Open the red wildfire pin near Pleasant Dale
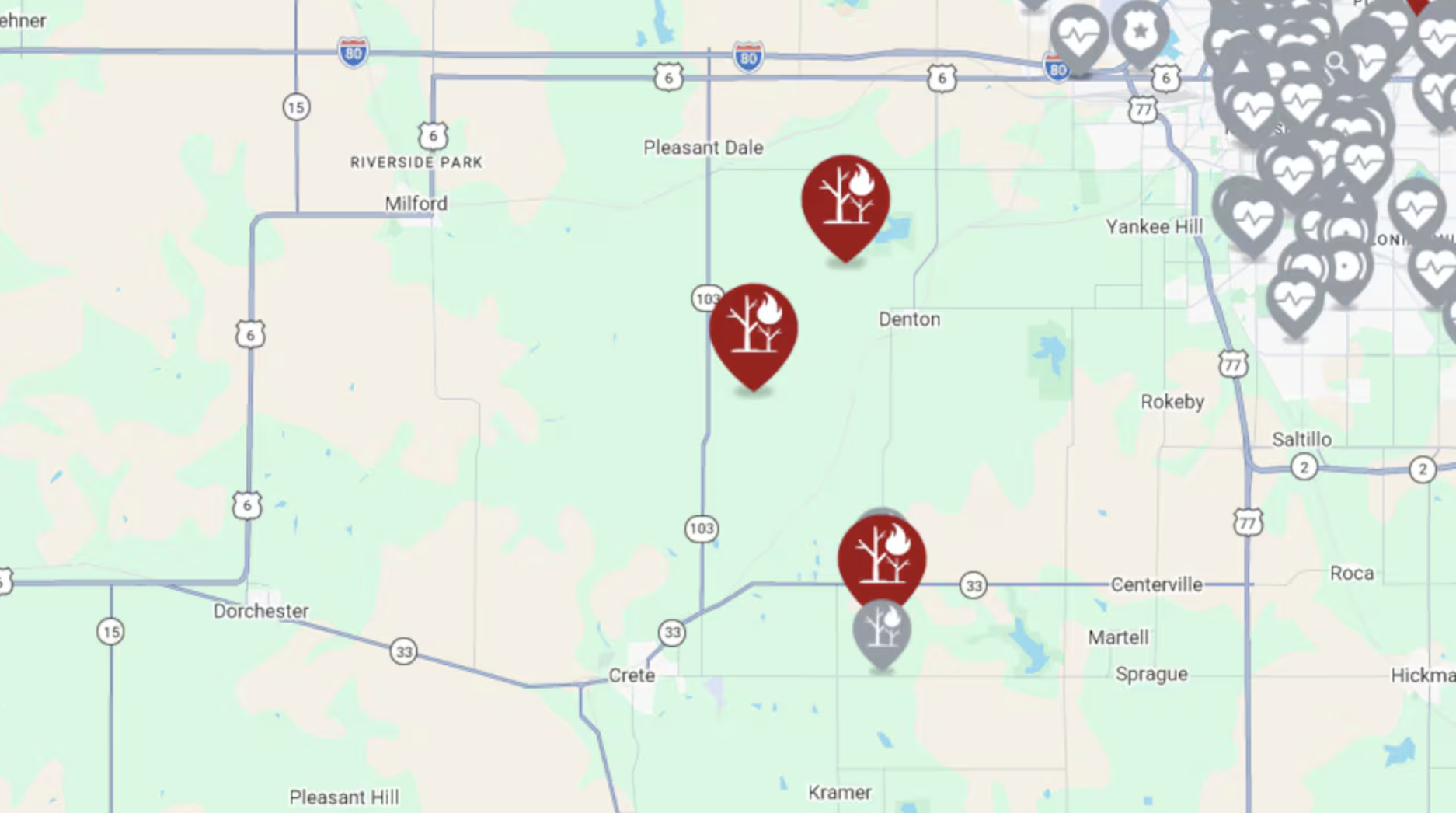Screen dimensions: 1456x813 point(845,201)
